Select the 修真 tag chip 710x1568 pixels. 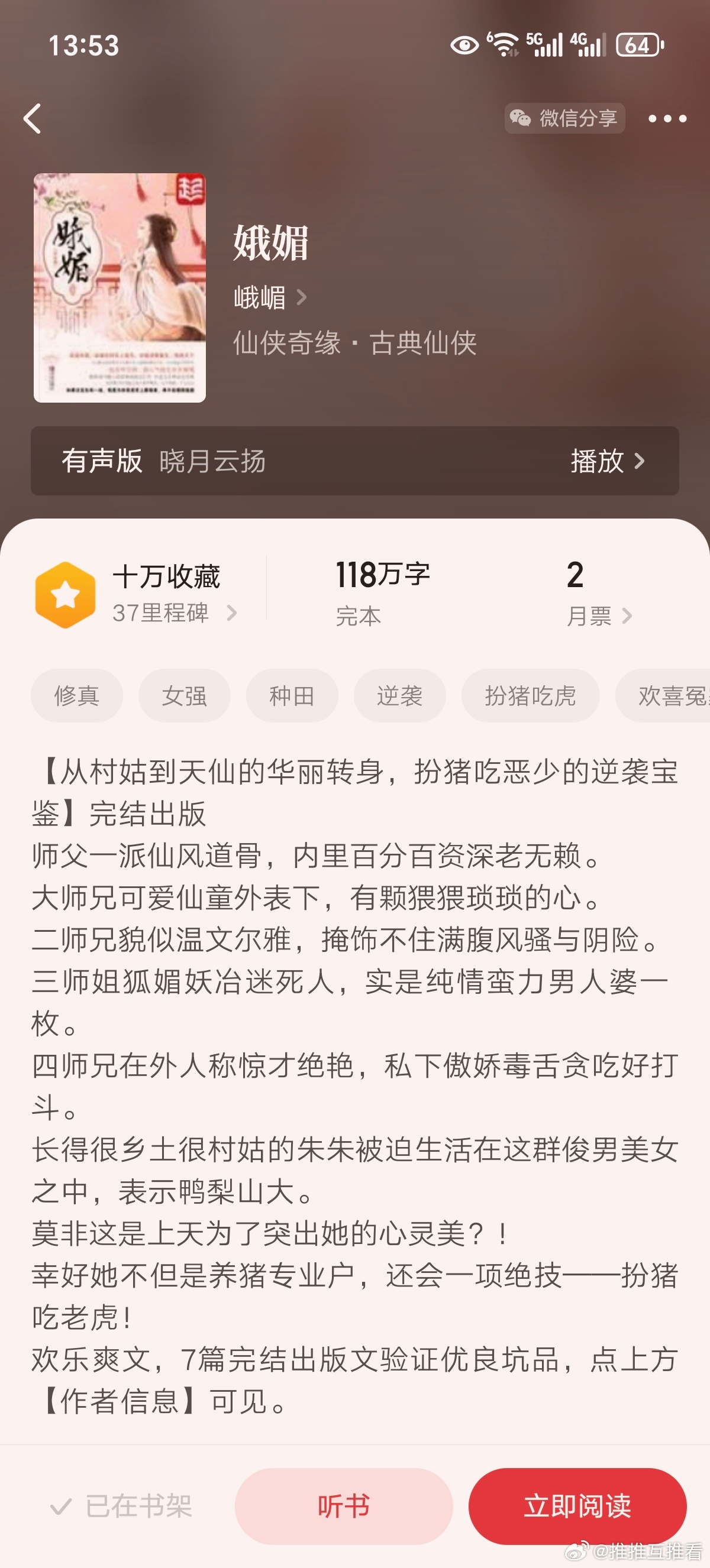77,696
